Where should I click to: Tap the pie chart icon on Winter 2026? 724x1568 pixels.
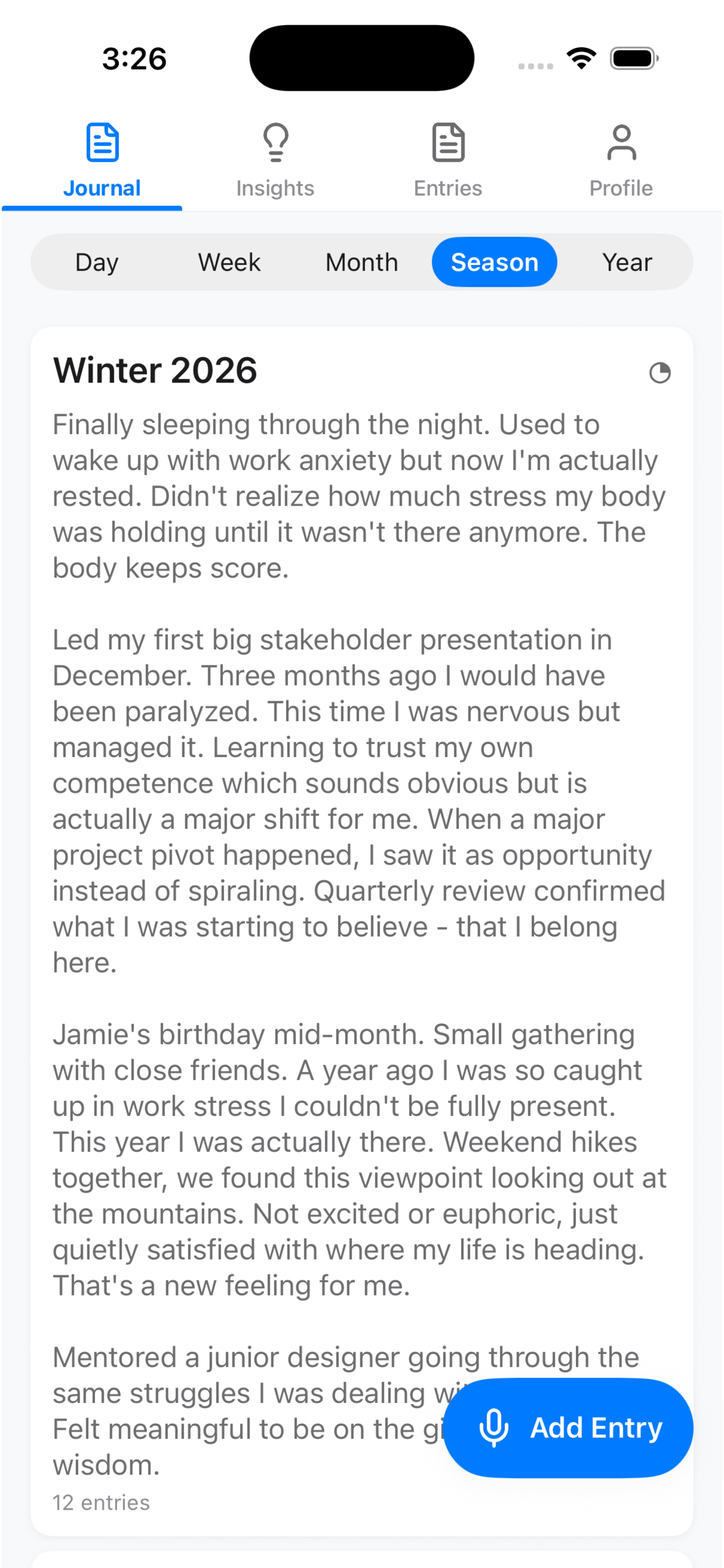(x=659, y=373)
